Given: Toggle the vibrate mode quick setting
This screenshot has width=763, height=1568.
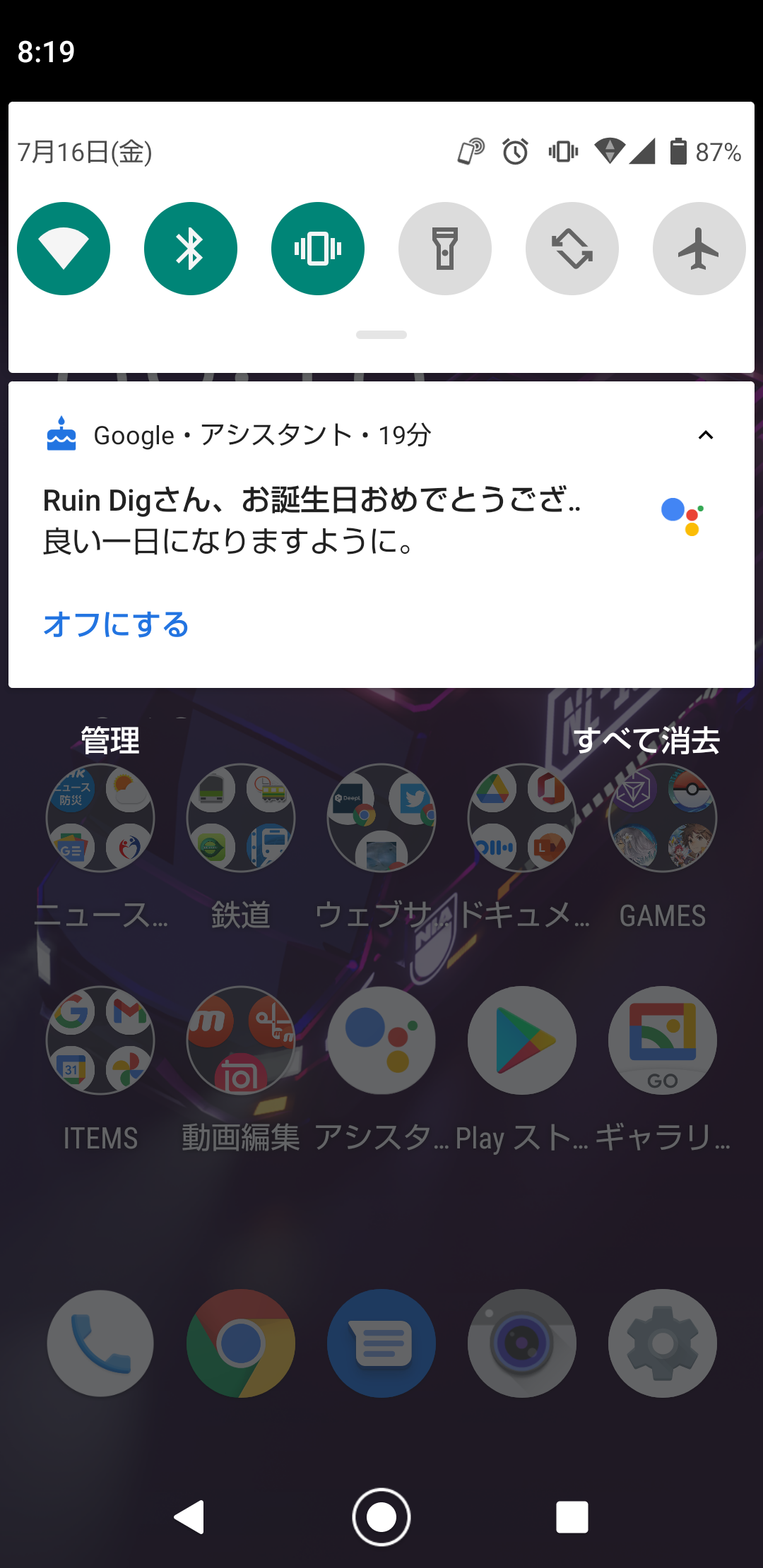Looking at the screenshot, I should click(318, 249).
